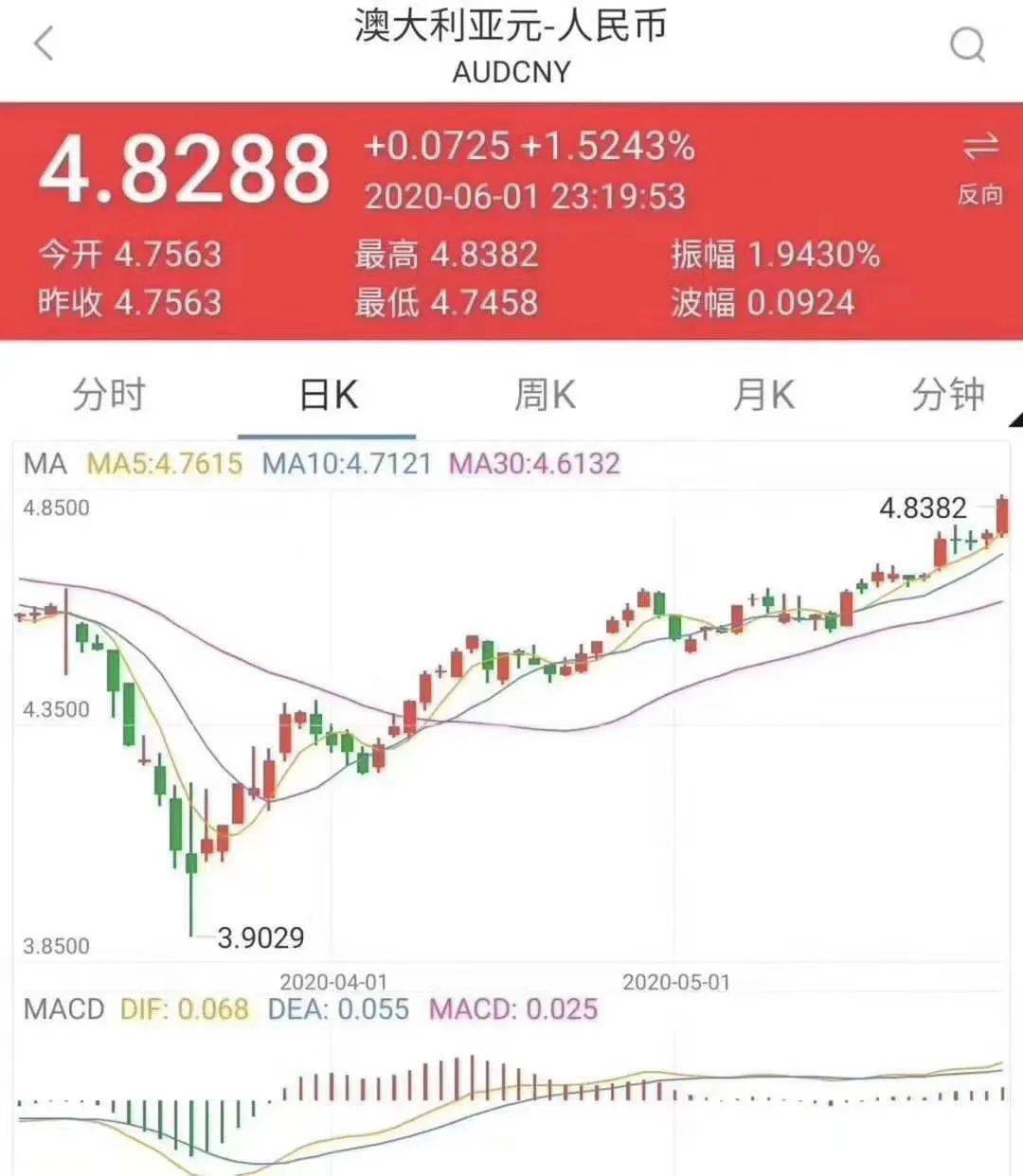
Task: Click the 3.9029 low price marker
Action: tap(260, 937)
